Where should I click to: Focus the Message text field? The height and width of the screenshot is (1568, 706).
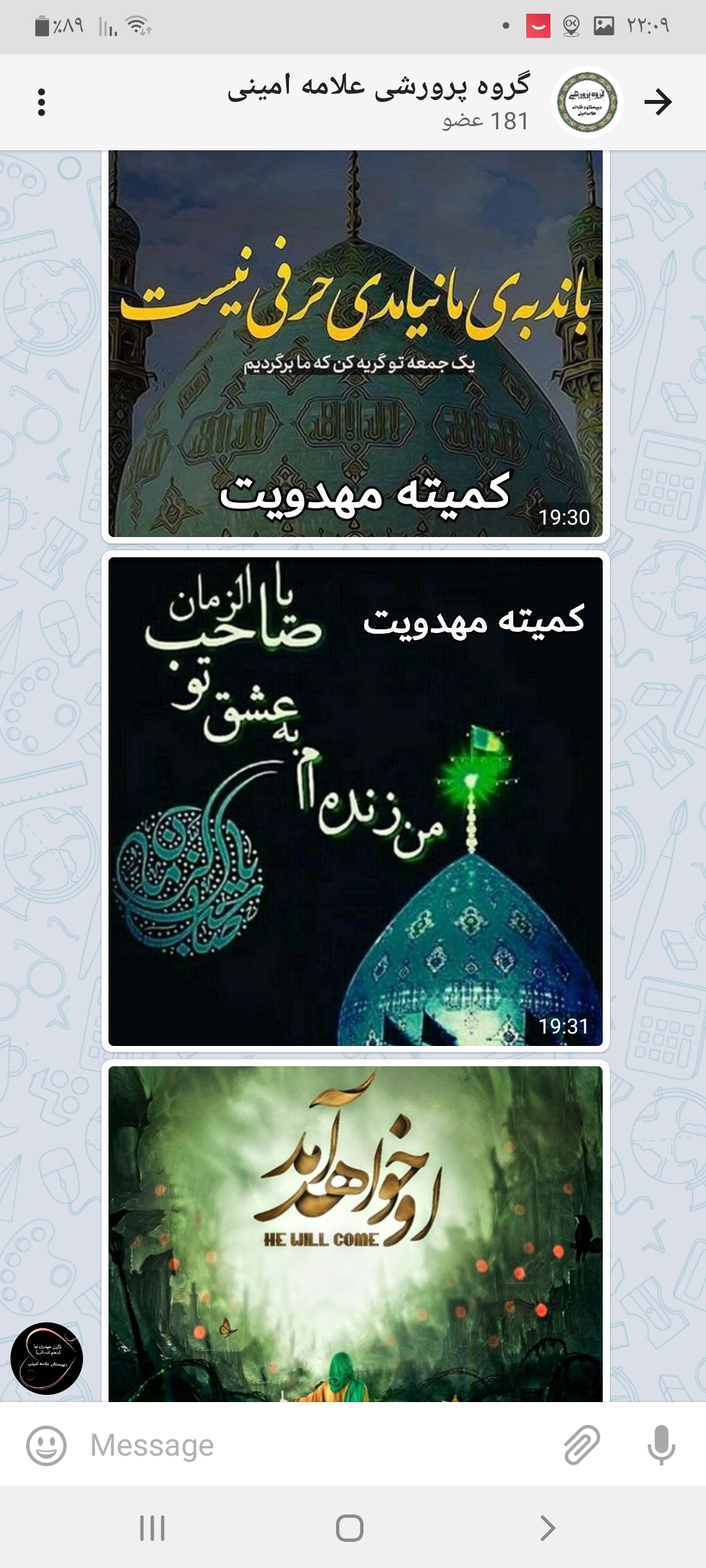pyautogui.click(x=314, y=1445)
